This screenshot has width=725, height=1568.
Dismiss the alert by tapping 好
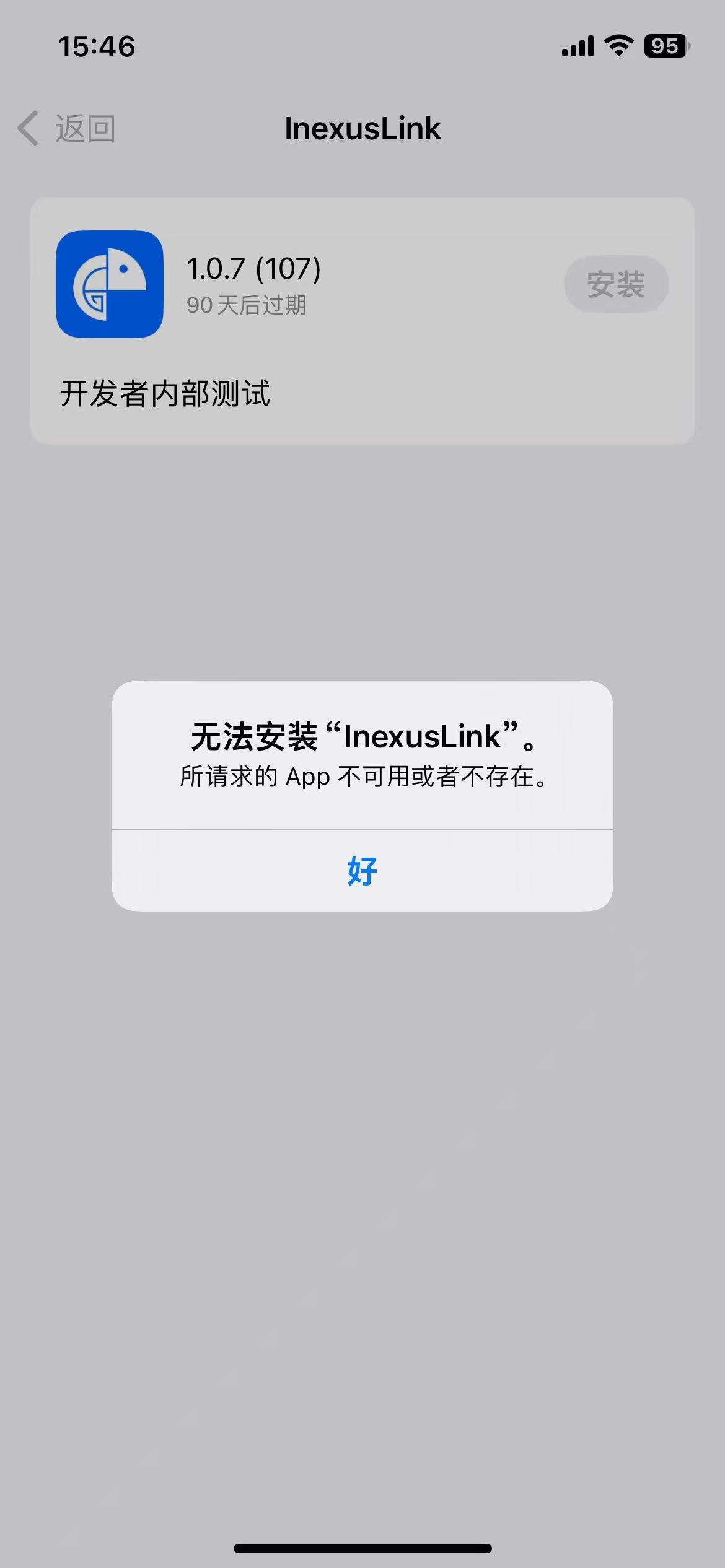click(x=362, y=871)
